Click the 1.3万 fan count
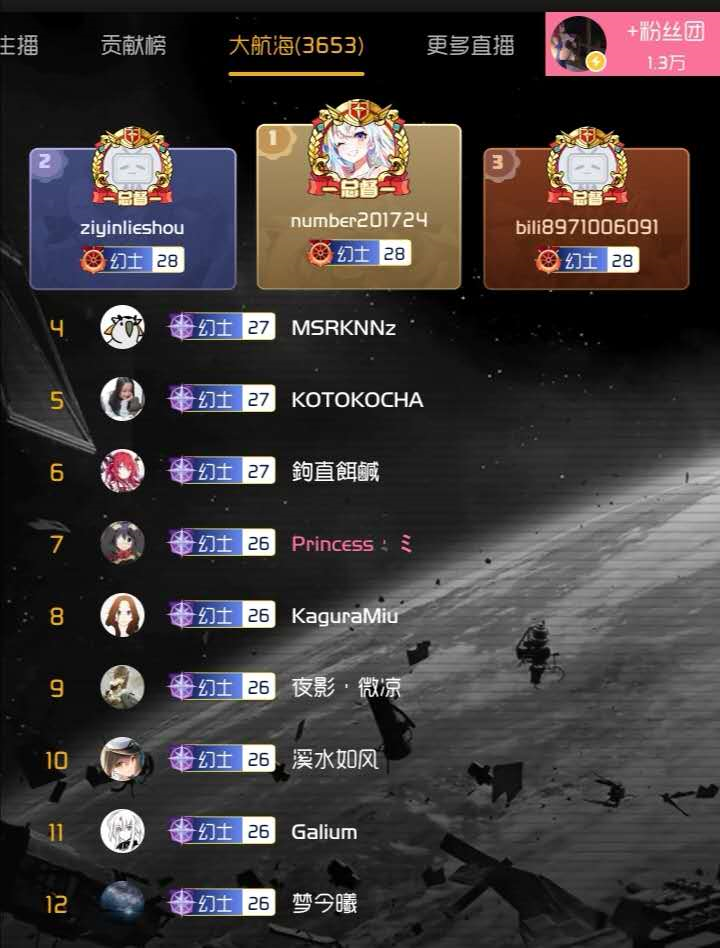This screenshot has width=720, height=948. 665,60
